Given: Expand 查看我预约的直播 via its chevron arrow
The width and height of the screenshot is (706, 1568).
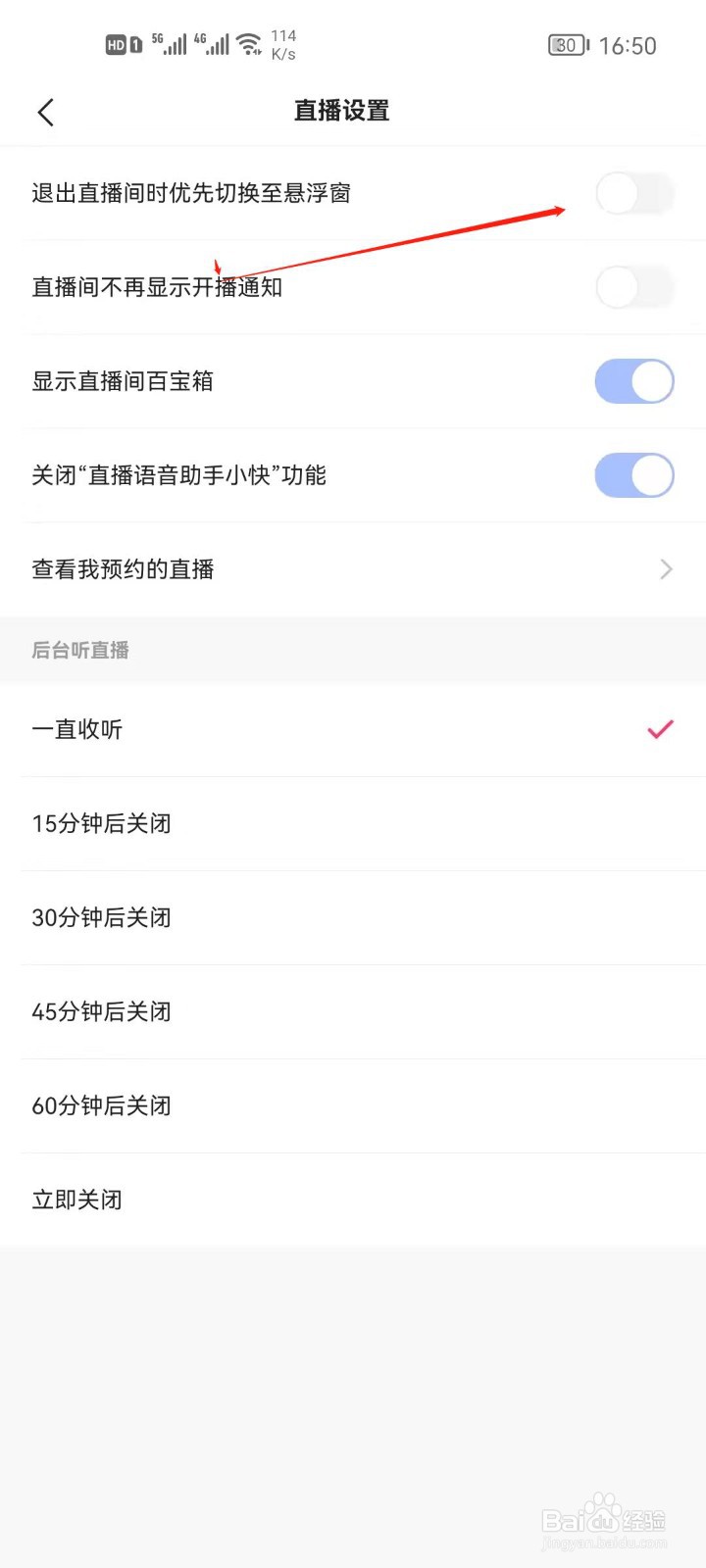Looking at the screenshot, I should 666,569.
